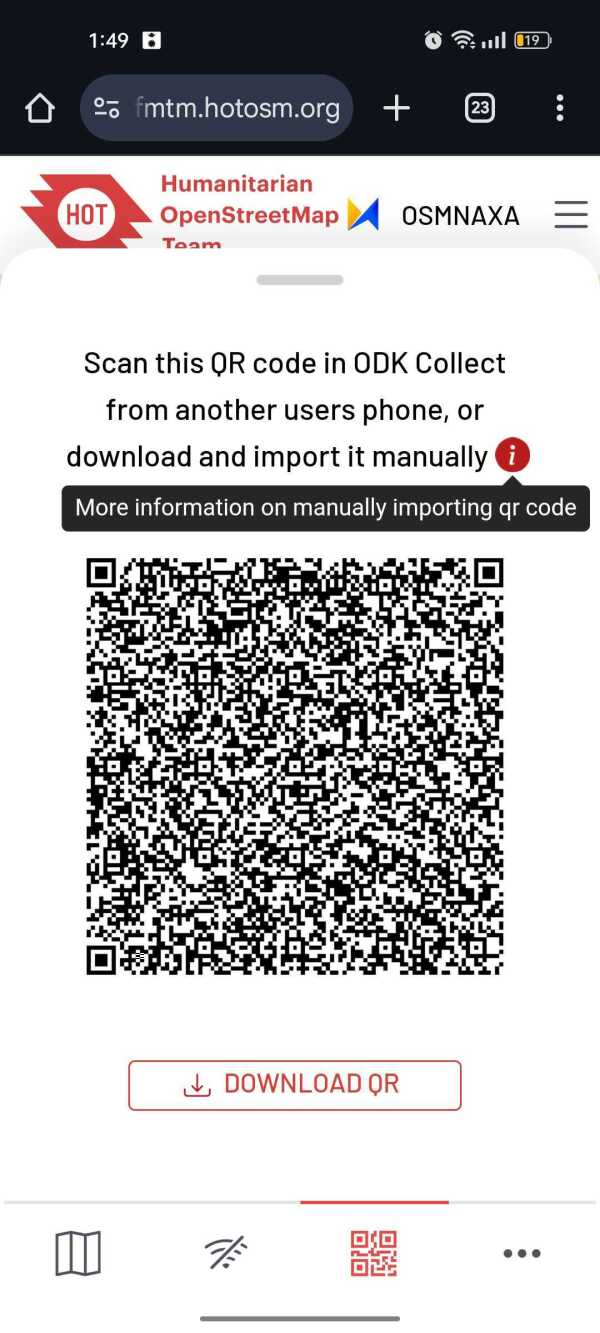
Task: Tap the red info icon about manual import
Action: (512, 456)
